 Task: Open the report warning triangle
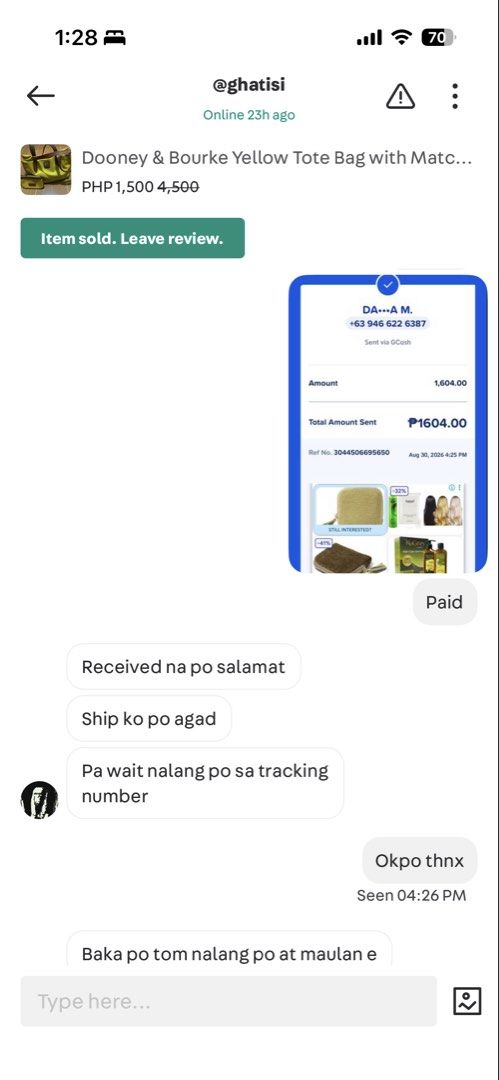400,96
